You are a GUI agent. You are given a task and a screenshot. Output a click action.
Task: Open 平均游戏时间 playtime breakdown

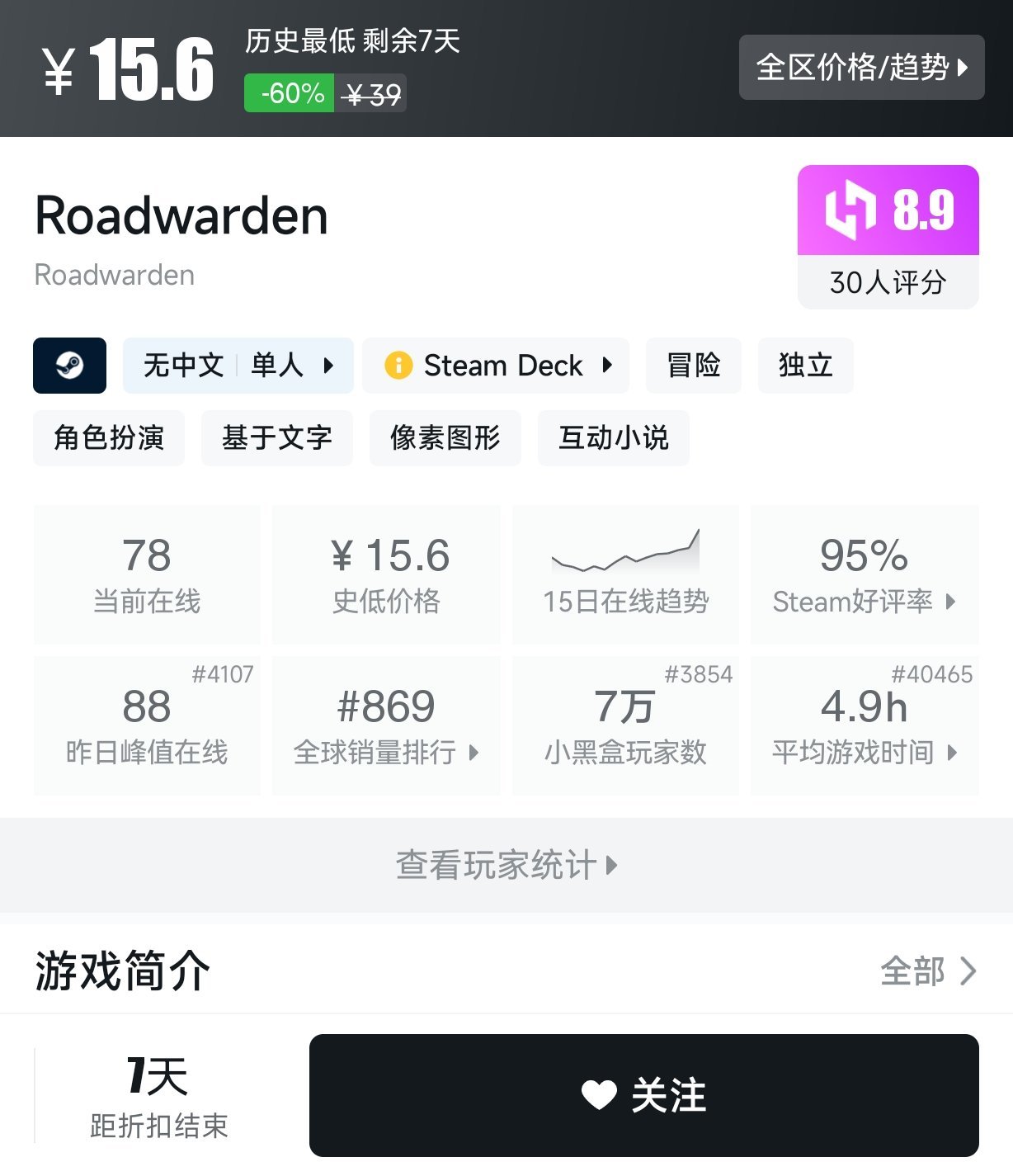click(864, 725)
